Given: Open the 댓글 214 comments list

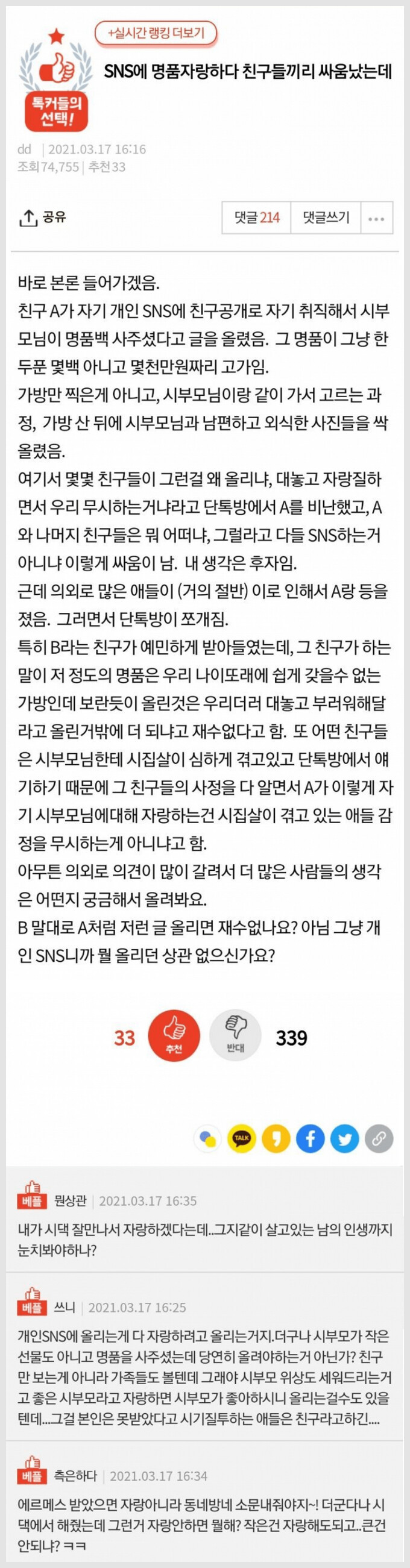Looking at the screenshot, I should (x=256, y=218).
